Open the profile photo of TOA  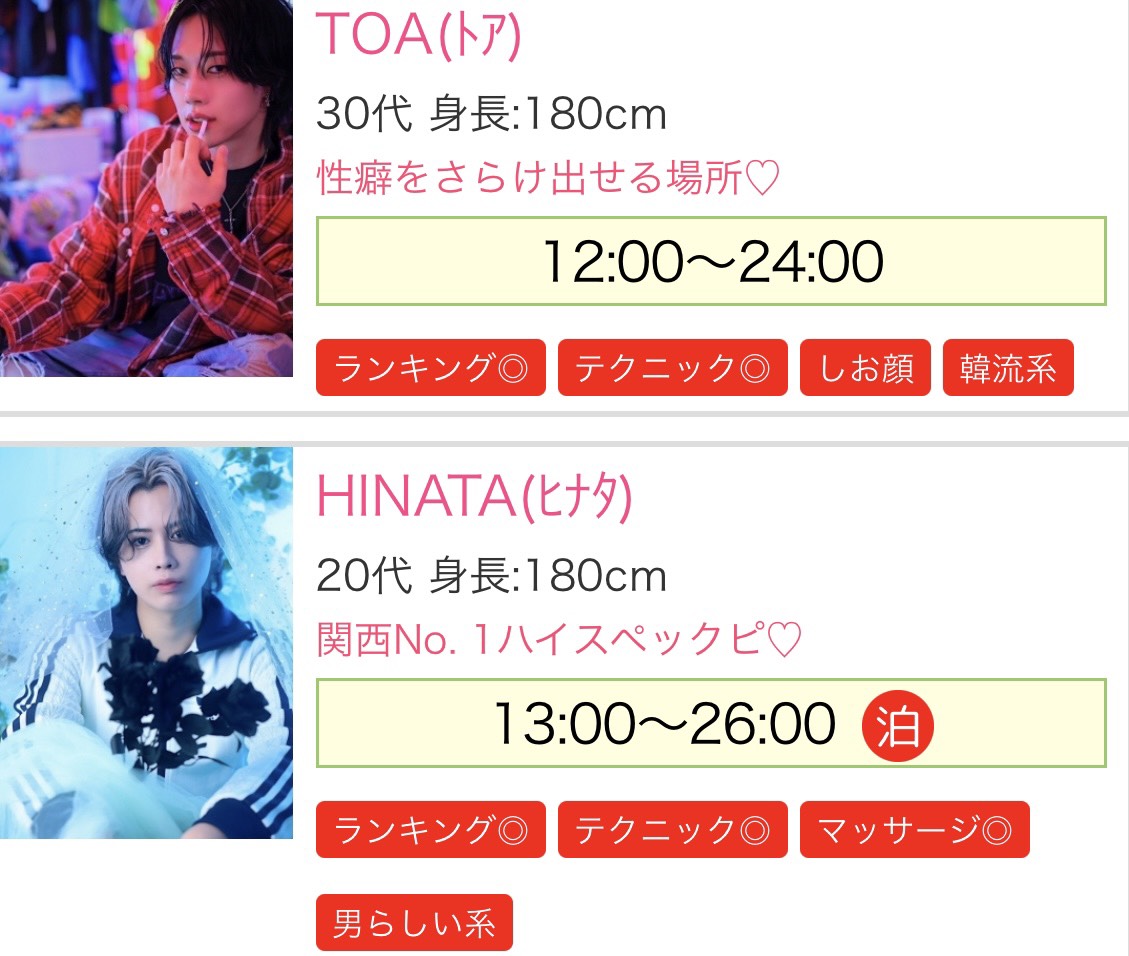point(146,187)
